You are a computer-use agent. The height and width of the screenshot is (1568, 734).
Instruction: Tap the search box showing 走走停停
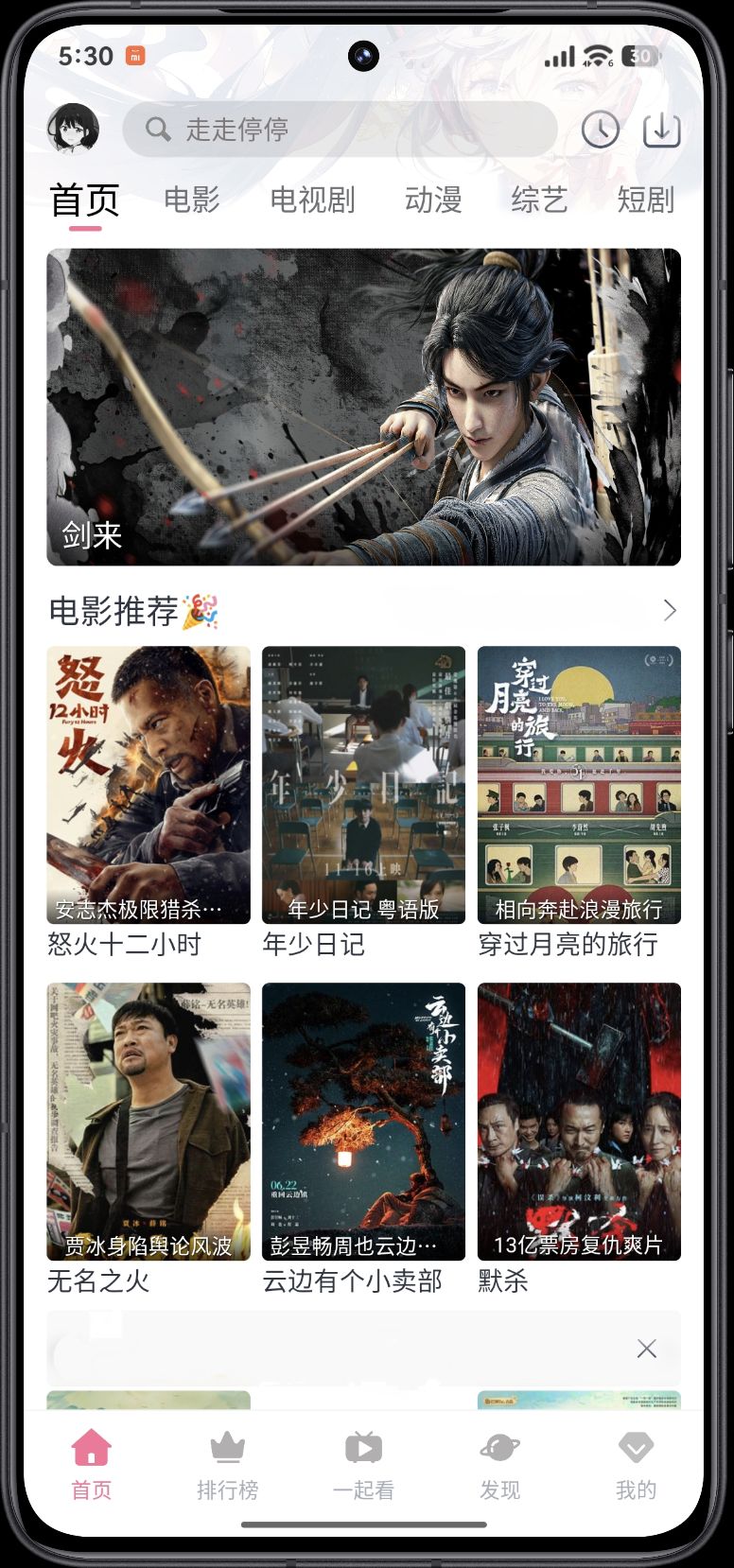(341, 129)
